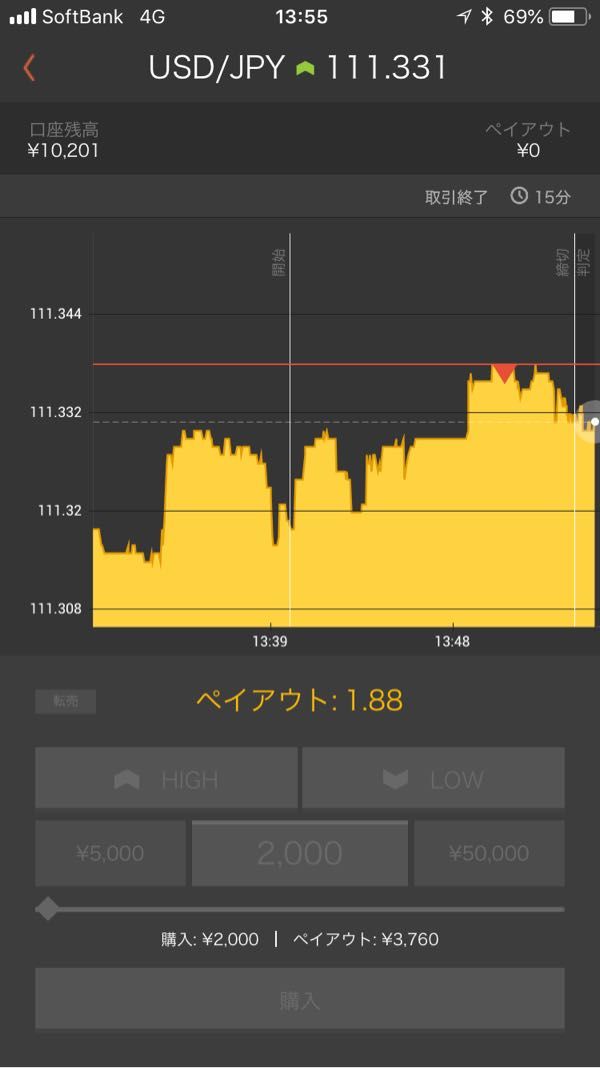Tap the 購入 purchase button
This screenshot has height=1068, width=600.
[x=300, y=999]
